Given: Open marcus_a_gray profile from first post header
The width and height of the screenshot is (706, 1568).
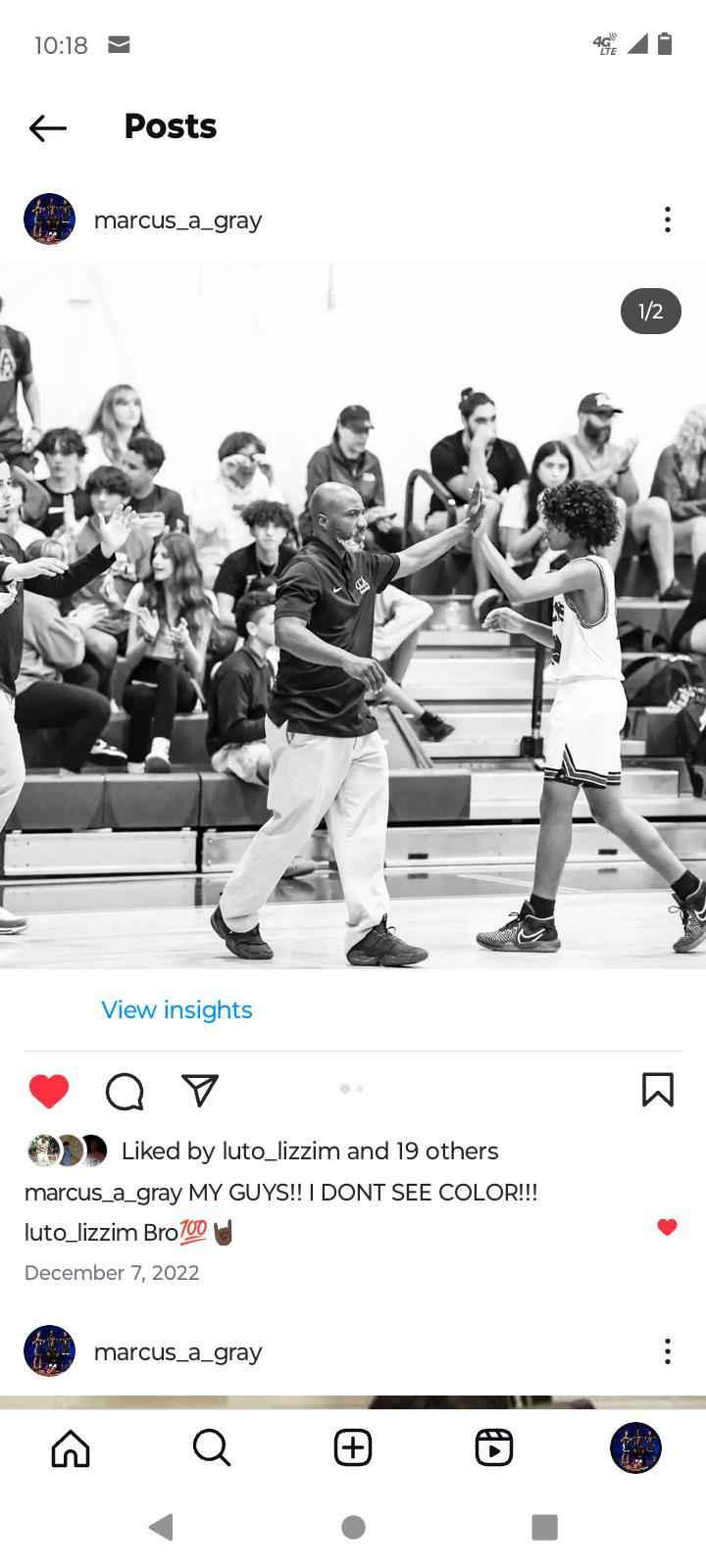Looking at the screenshot, I should 177,220.
